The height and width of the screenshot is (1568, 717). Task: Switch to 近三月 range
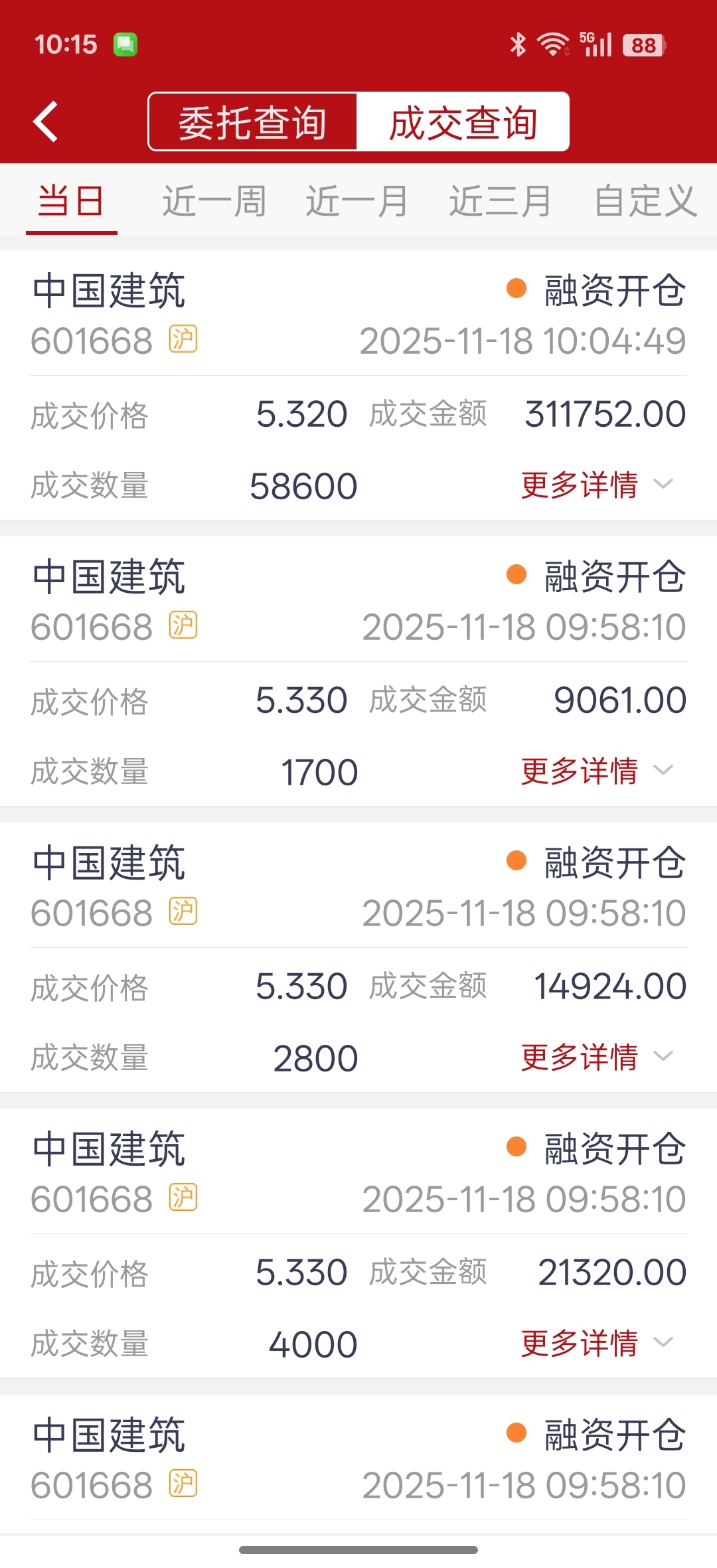coord(501,202)
